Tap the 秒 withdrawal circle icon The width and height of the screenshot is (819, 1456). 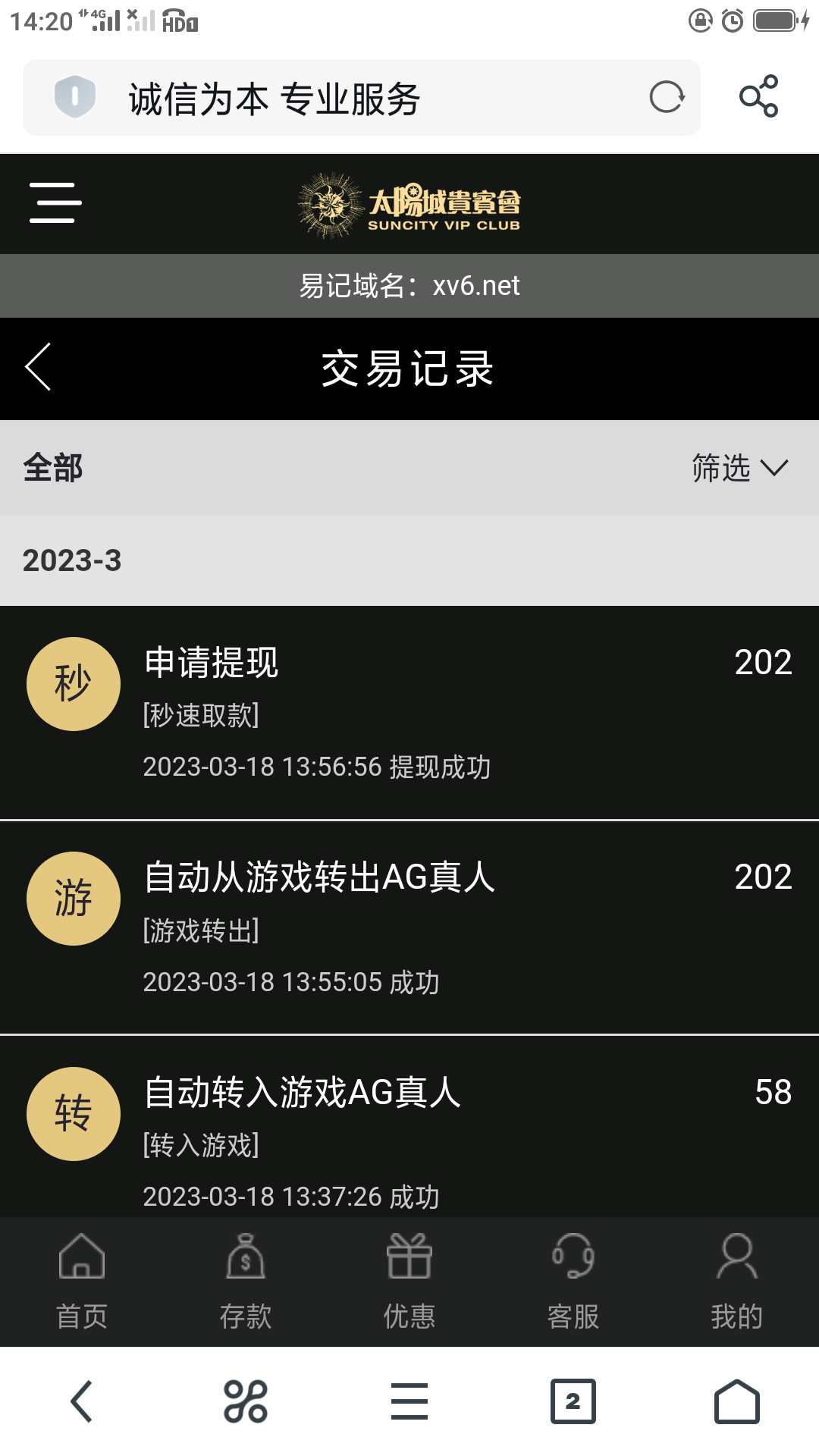[x=73, y=683]
